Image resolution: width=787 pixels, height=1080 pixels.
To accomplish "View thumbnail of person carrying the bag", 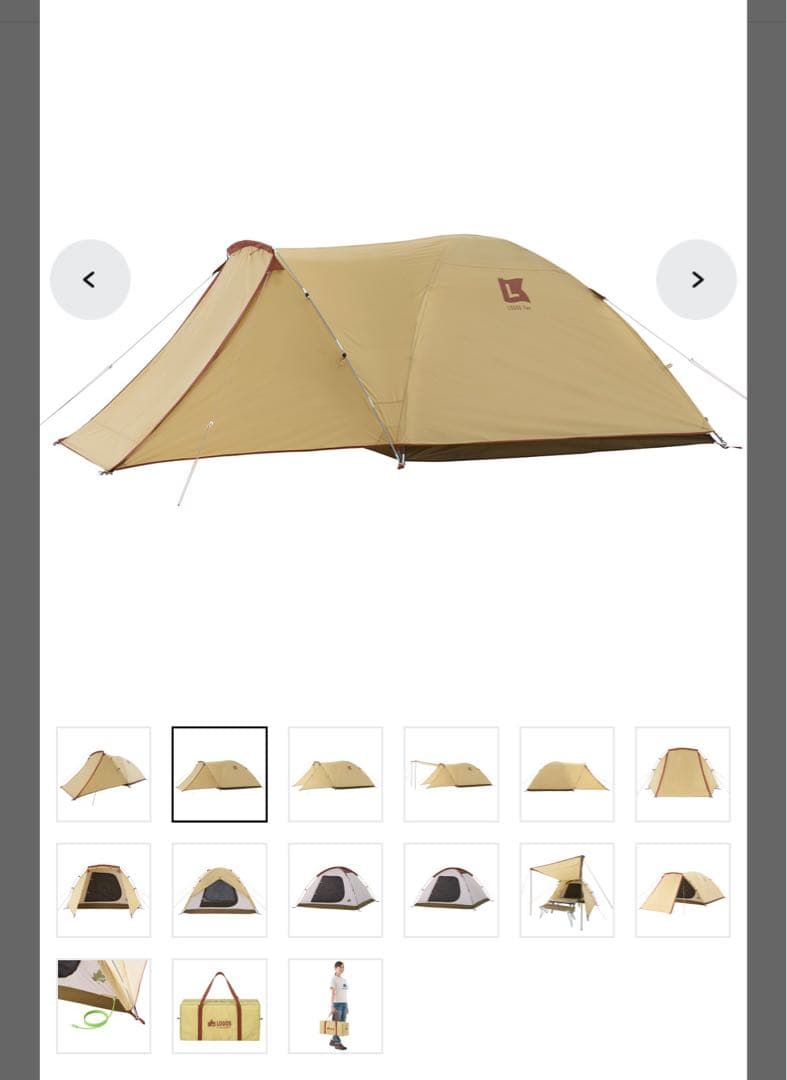I will (x=335, y=1005).
